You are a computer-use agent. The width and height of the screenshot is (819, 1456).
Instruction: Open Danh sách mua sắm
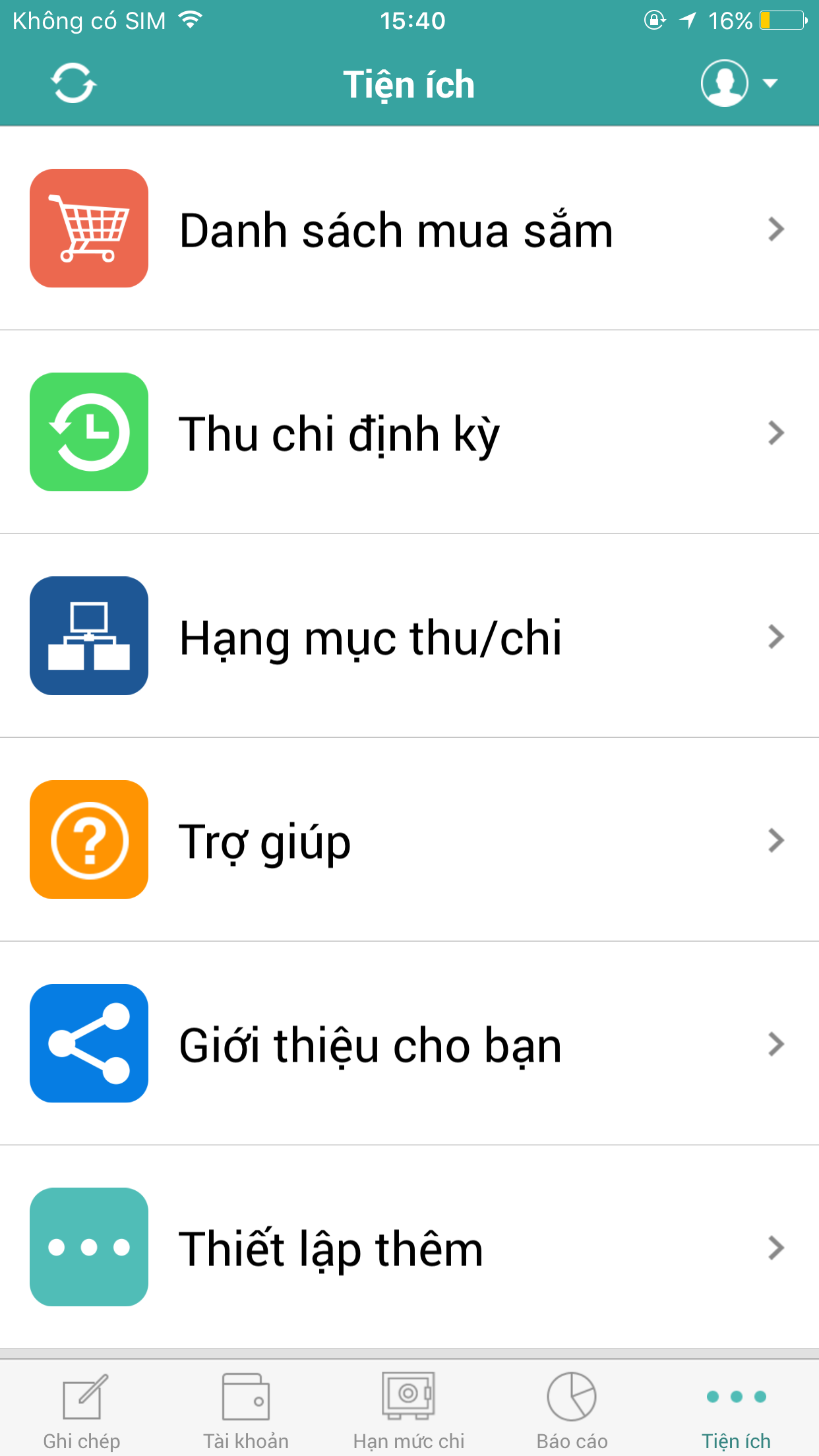click(409, 228)
